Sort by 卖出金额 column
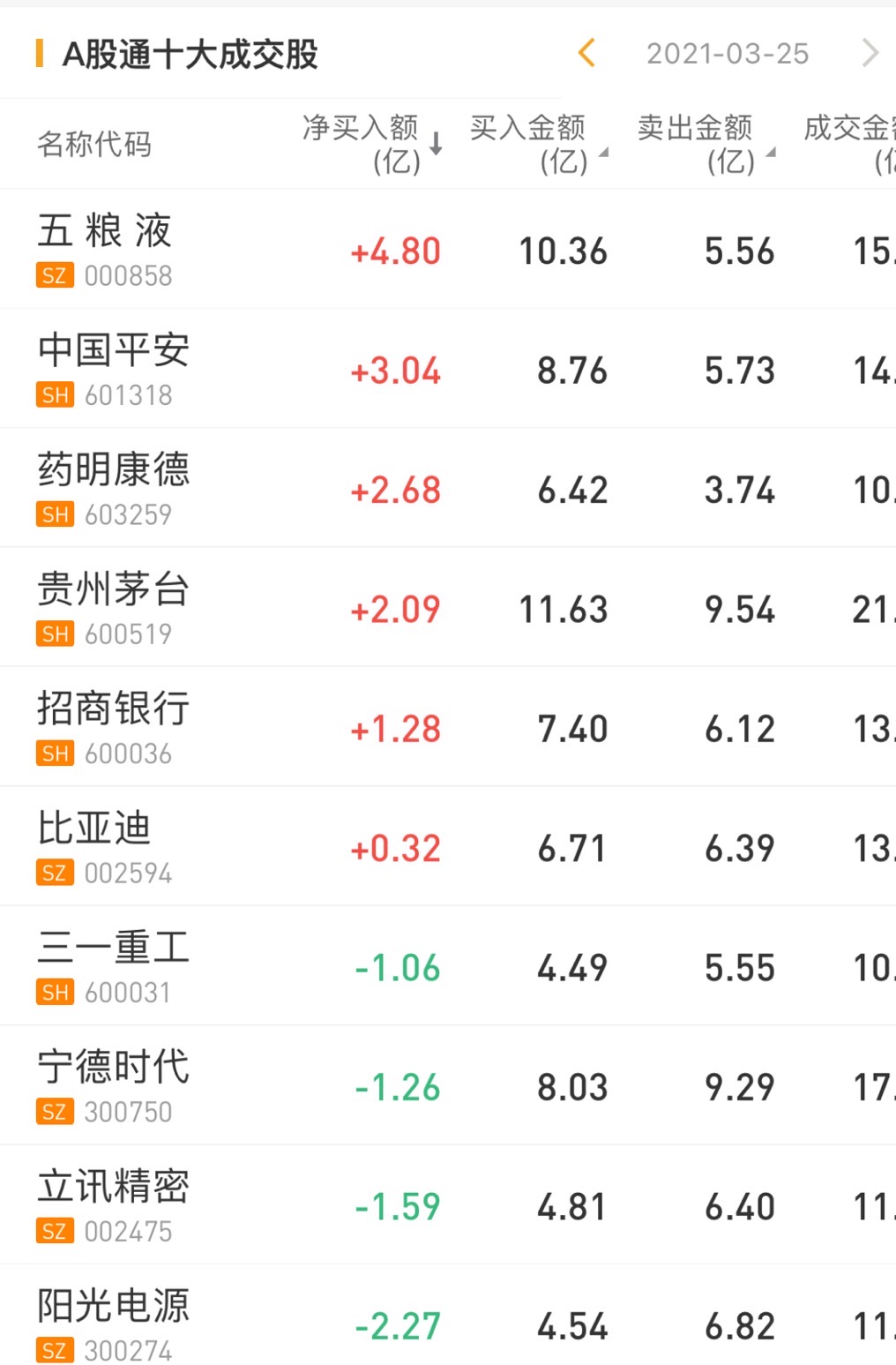Screen dimensions: 896x1365 705,144
